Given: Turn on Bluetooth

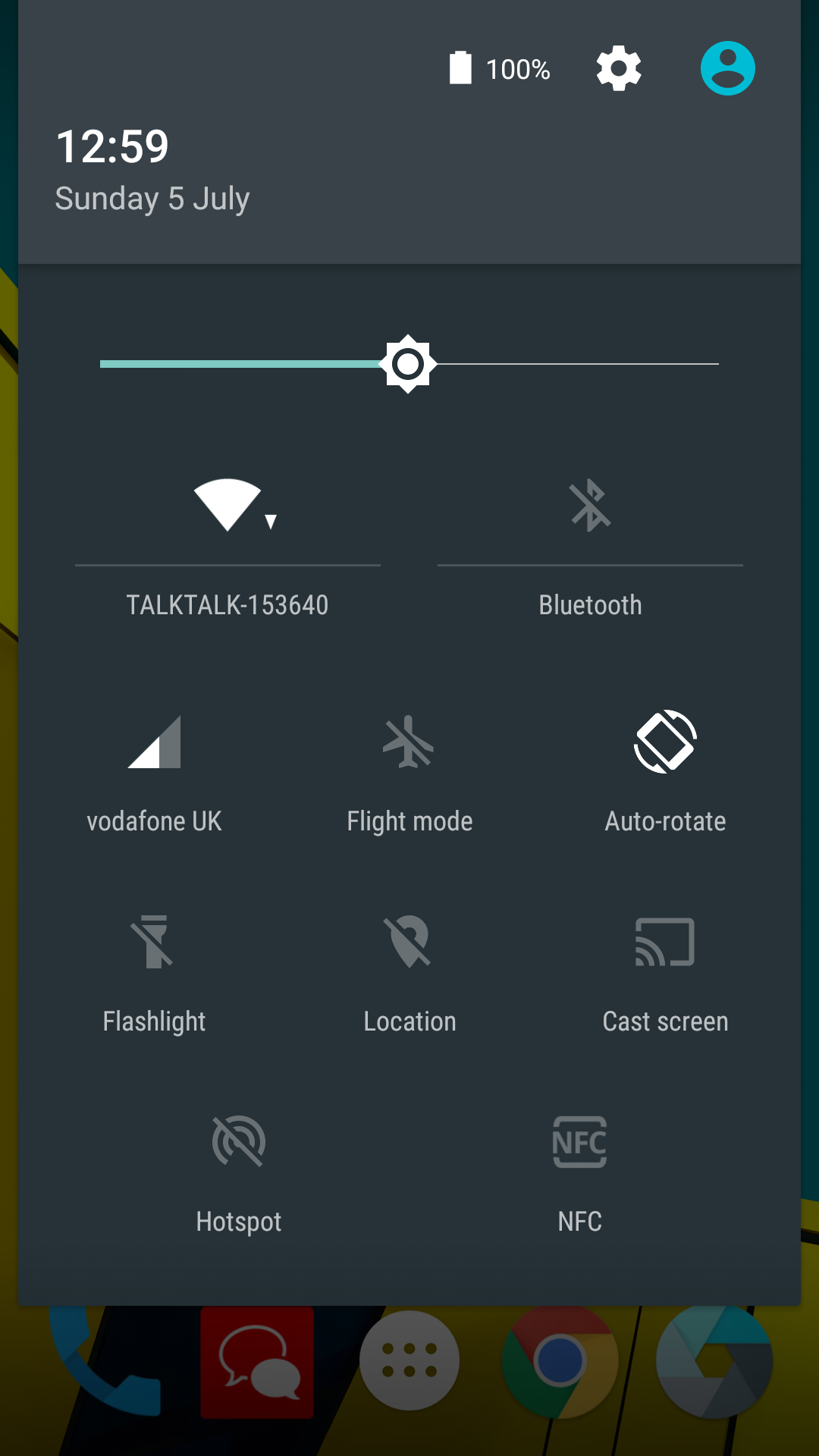Looking at the screenshot, I should pyautogui.click(x=590, y=505).
